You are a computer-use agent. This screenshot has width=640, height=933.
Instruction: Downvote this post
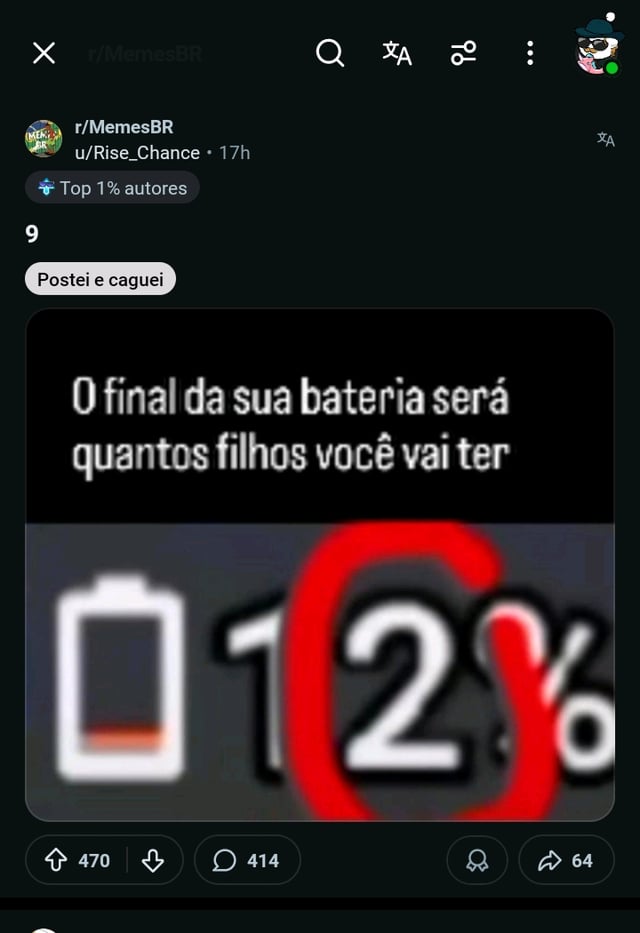[x=153, y=860]
